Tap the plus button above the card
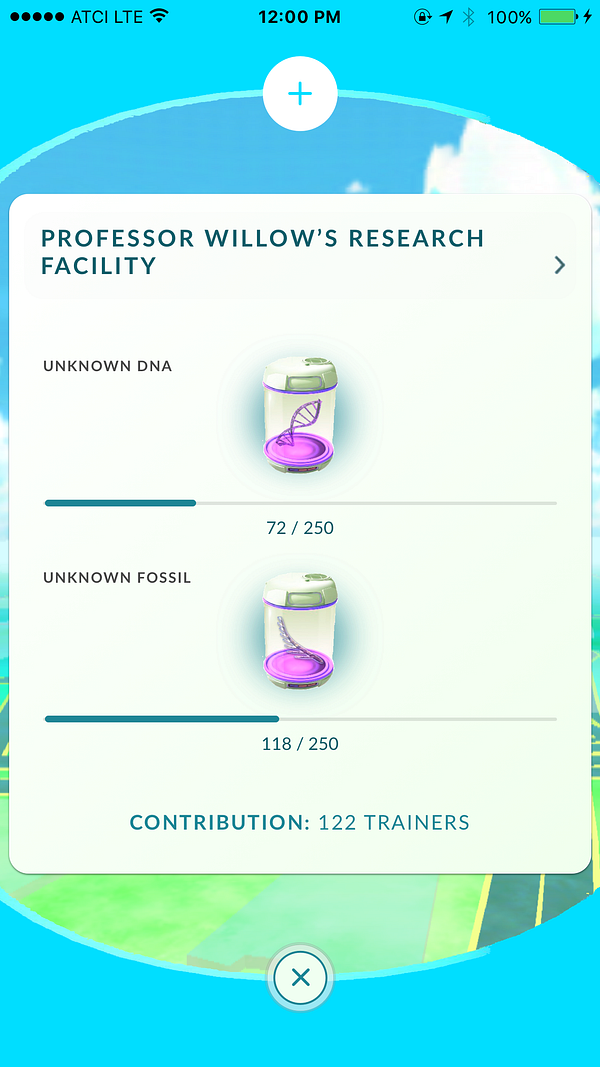The image size is (600, 1067). (x=300, y=94)
